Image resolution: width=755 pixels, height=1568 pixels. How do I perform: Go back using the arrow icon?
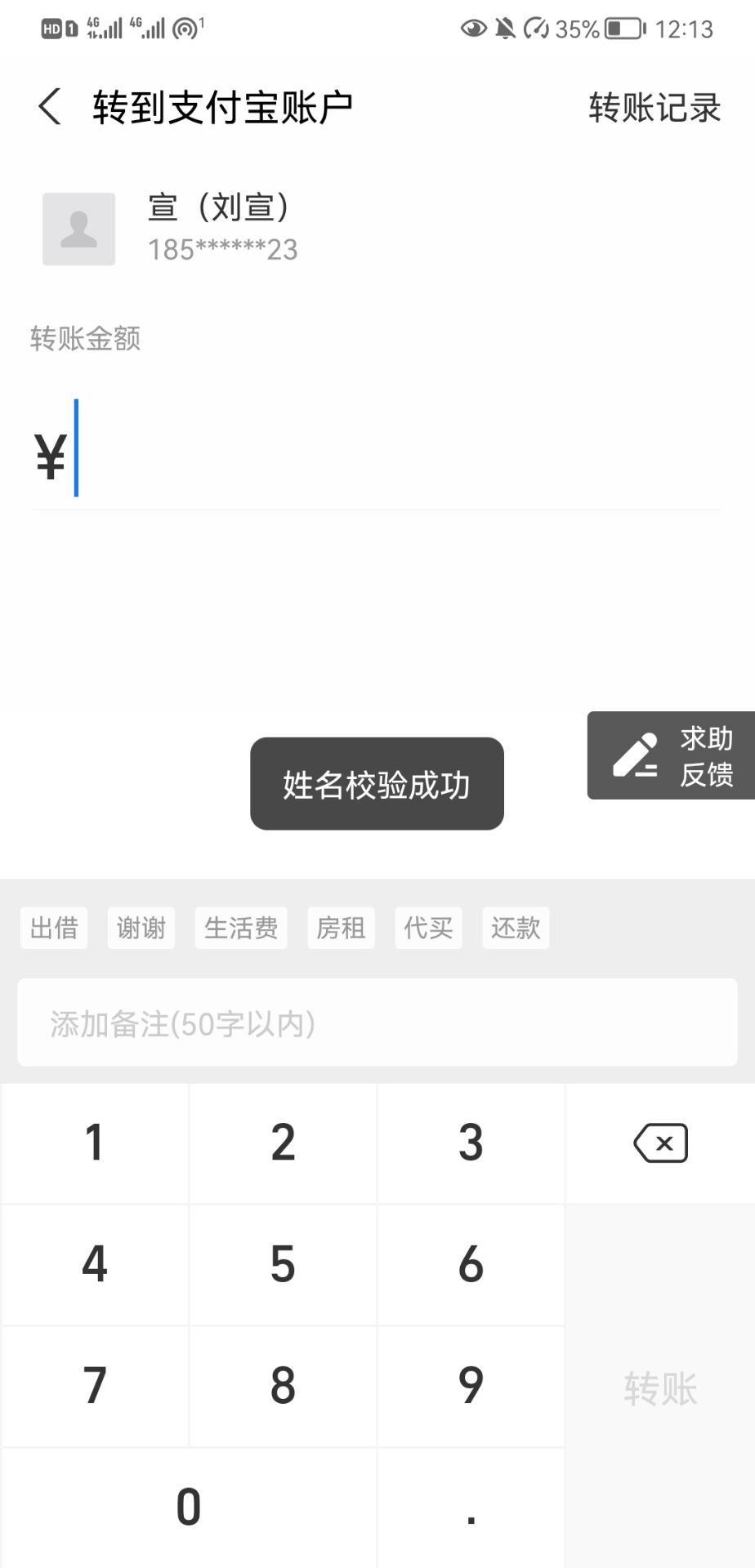coord(50,107)
